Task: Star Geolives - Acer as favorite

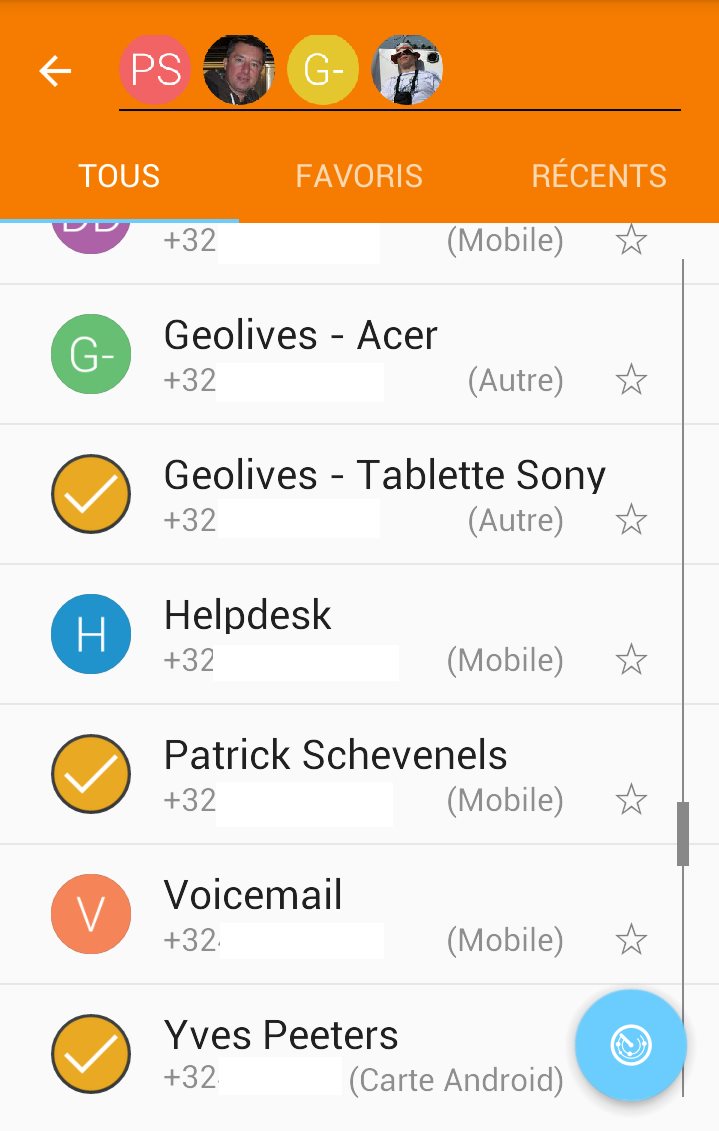Action: point(631,380)
